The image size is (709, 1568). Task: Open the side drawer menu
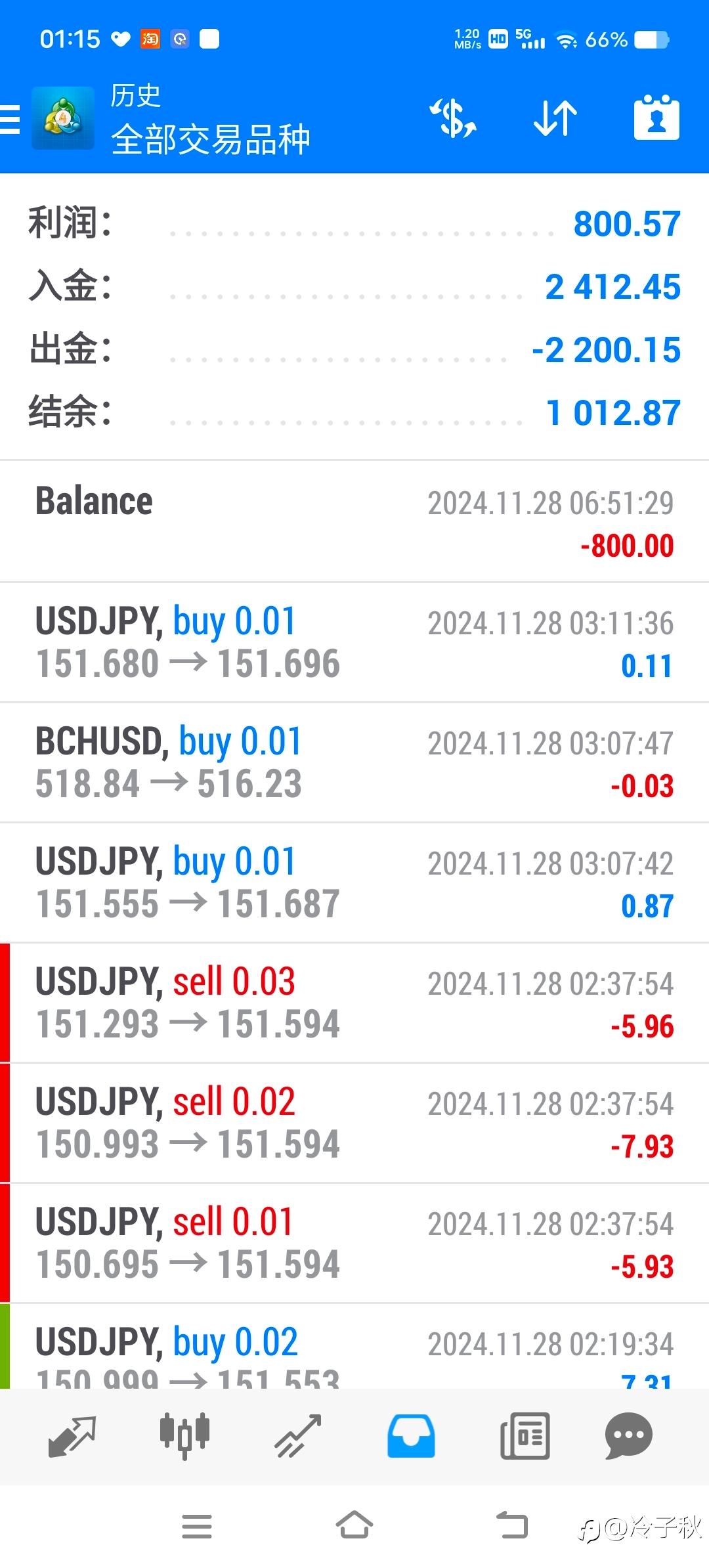pyautogui.click(x=10, y=120)
